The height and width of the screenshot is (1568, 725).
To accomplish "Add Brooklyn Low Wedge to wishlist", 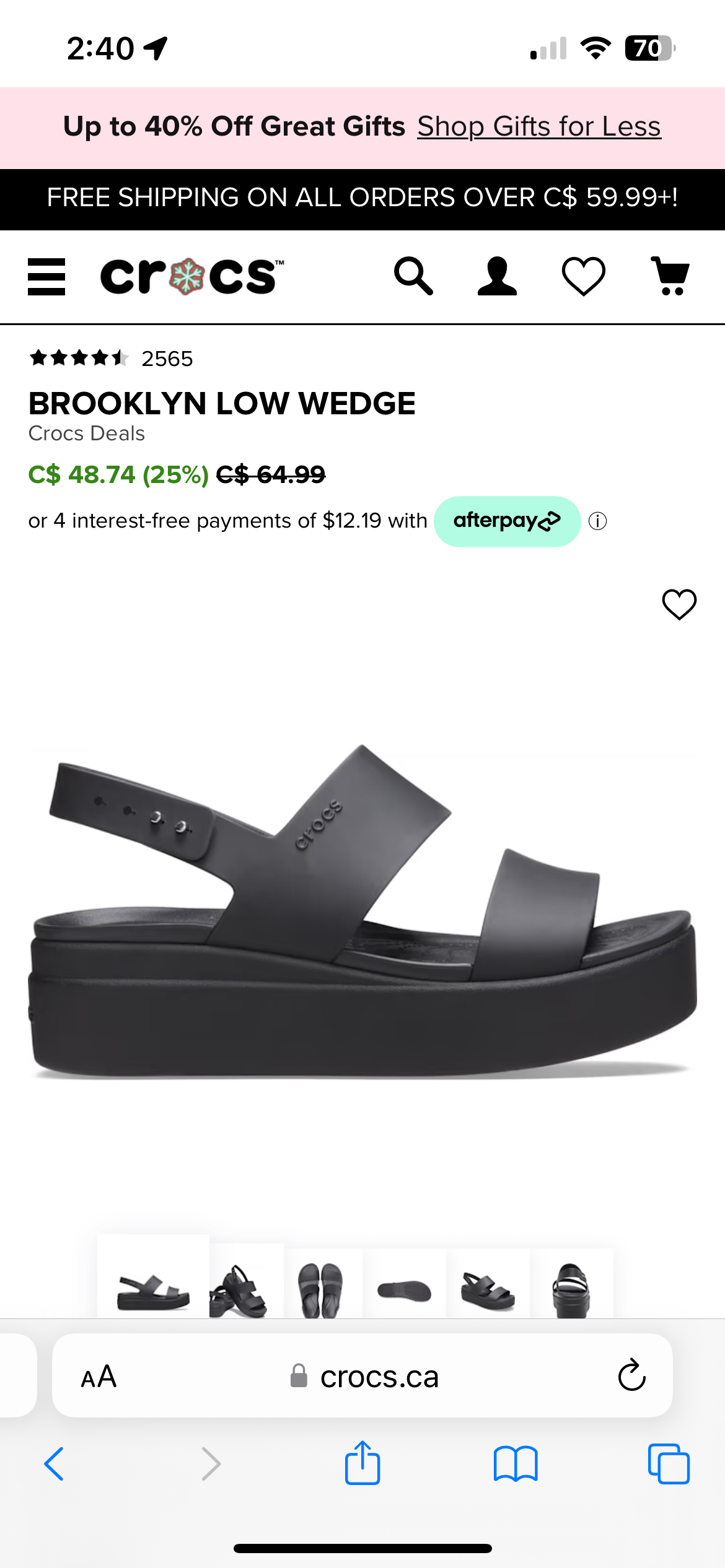I will (x=679, y=604).
